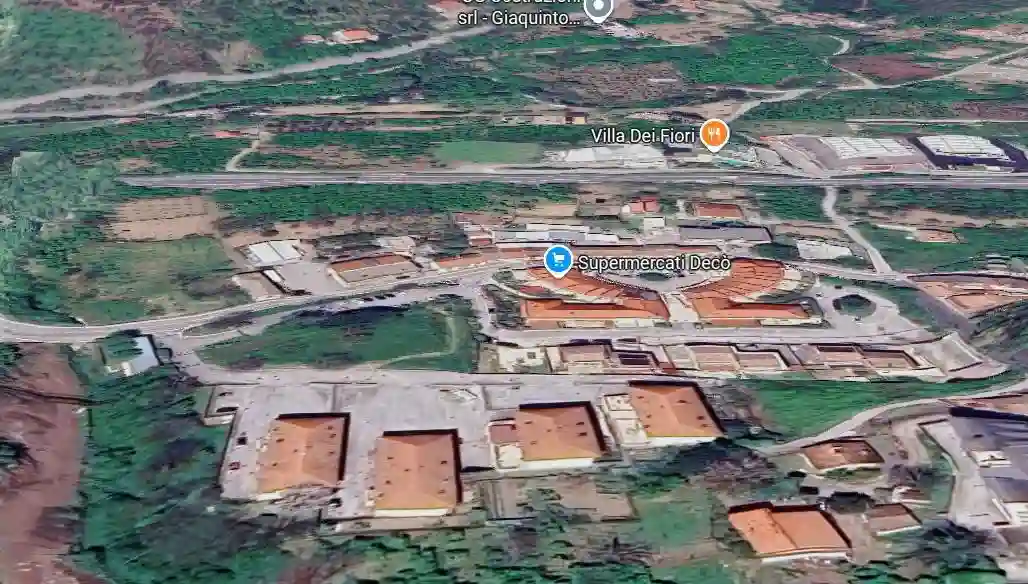Select the Villa Dei Fiori restaurant pin
This screenshot has height=584, width=1028.
713,134
